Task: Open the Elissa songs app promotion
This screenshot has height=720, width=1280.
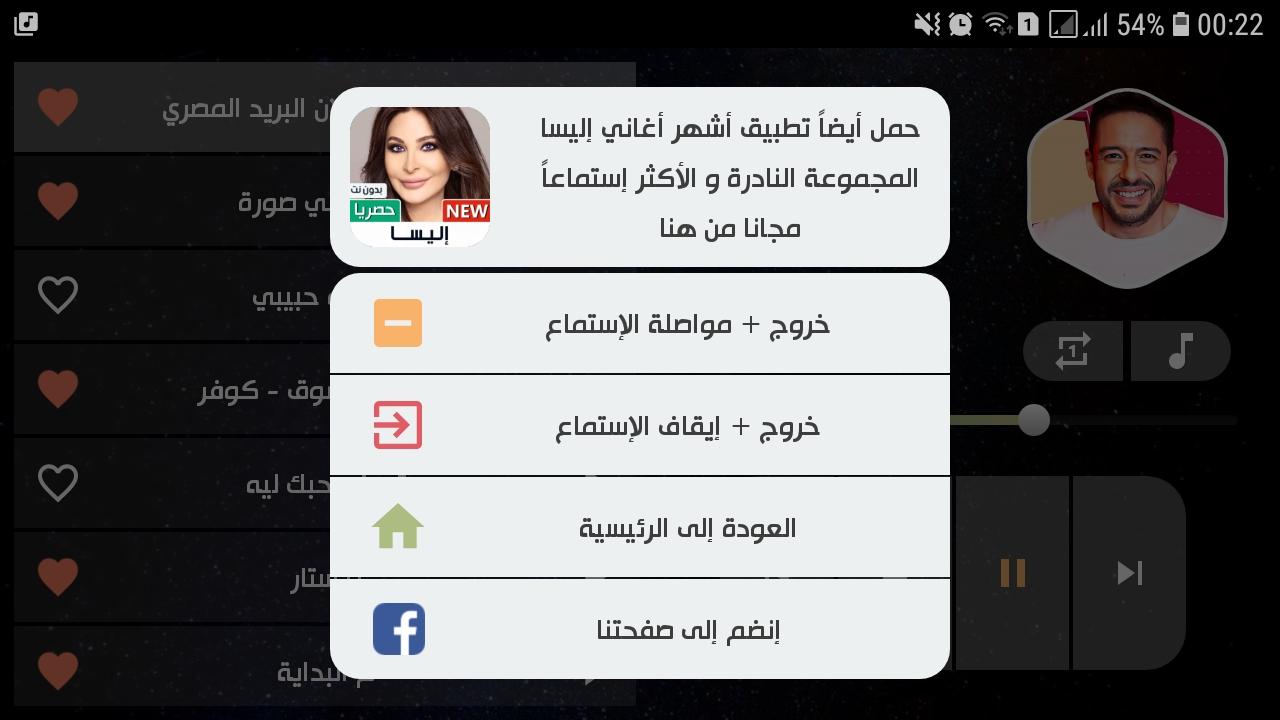Action: [x=640, y=177]
